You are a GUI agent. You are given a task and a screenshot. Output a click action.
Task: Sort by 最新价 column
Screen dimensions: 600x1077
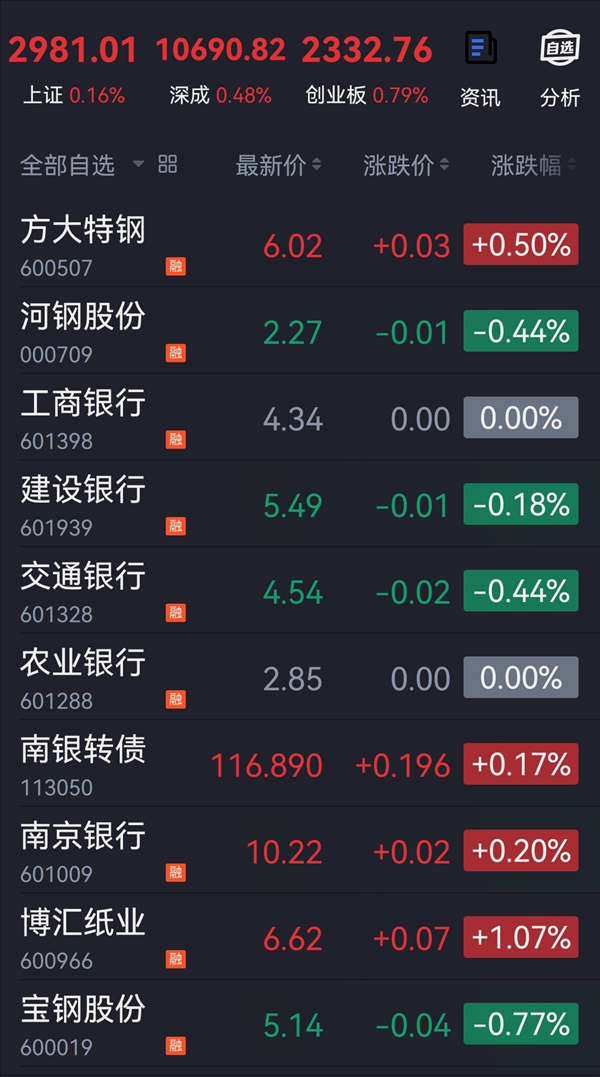[278, 166]
